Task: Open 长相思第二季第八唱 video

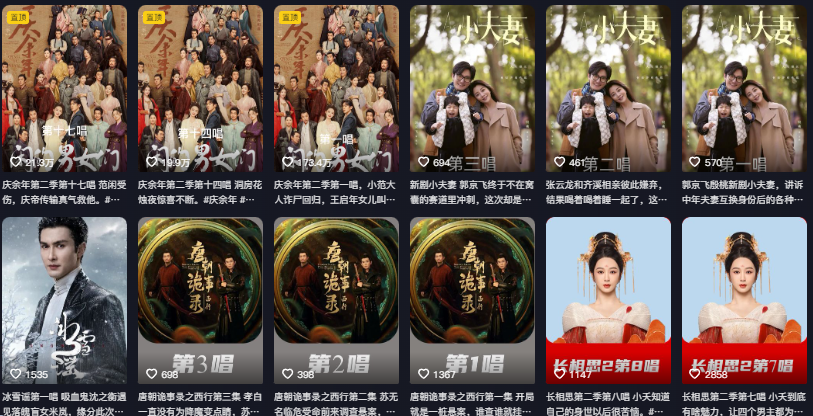Action: [608, 300]
